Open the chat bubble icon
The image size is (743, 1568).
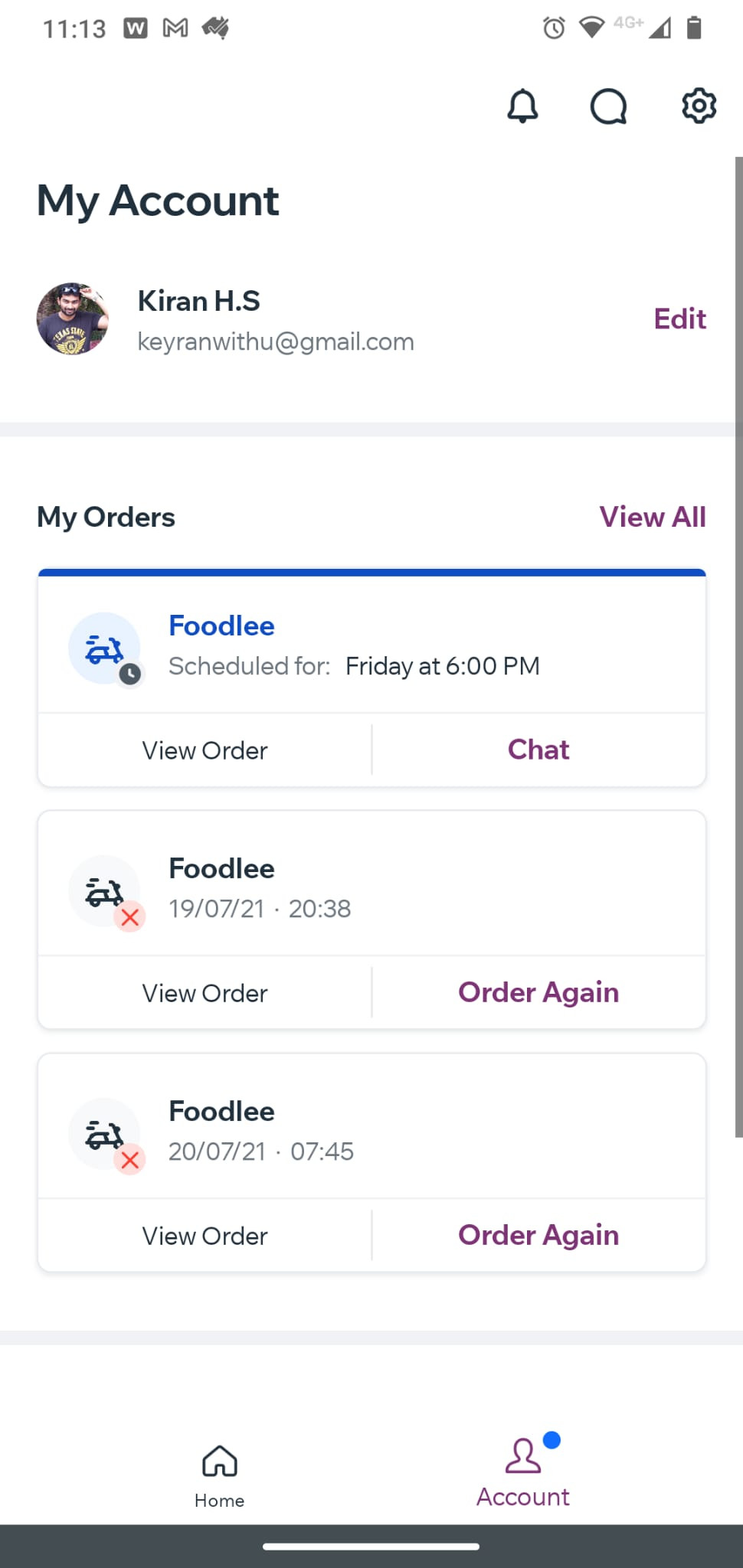pyautogui.click(x=609, y=106)
